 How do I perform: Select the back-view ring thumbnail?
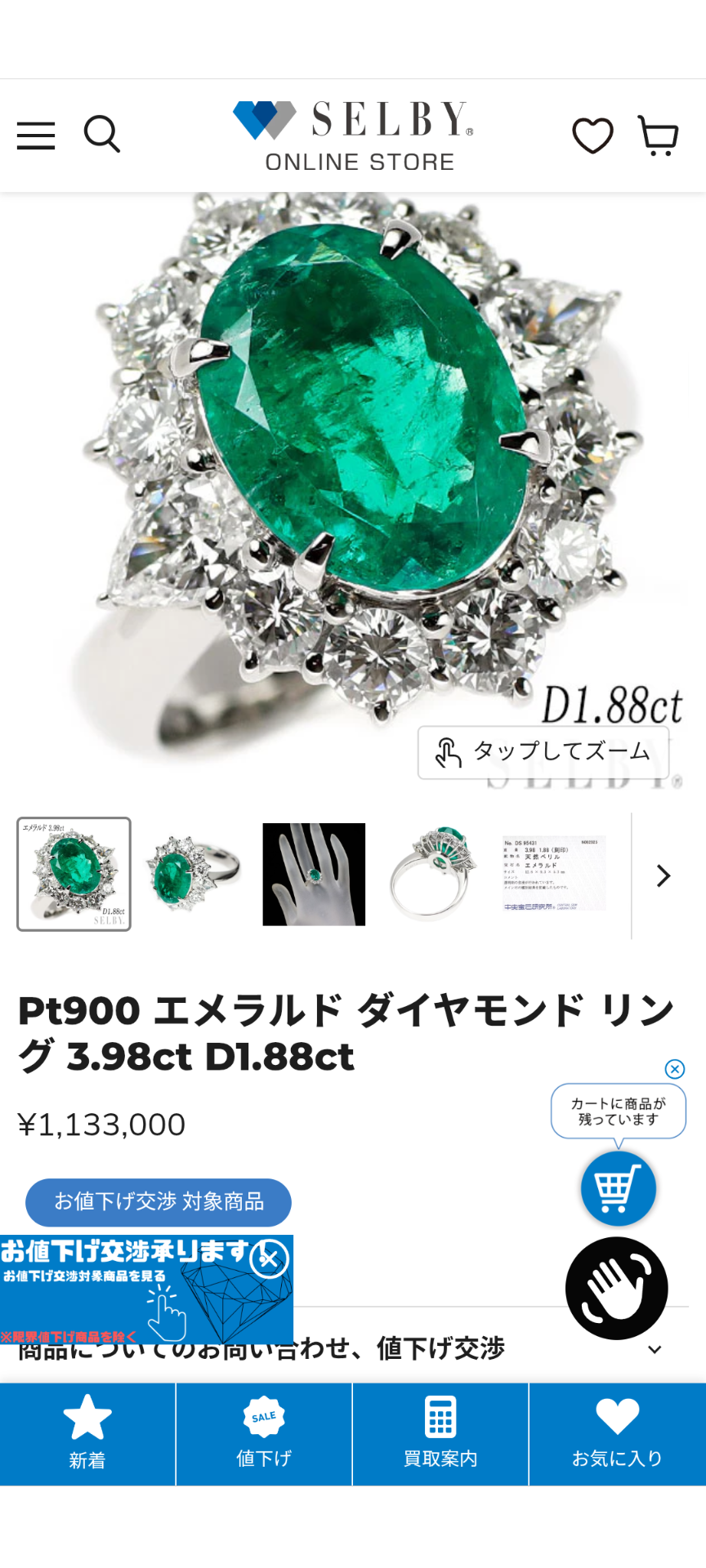[434, 874]
